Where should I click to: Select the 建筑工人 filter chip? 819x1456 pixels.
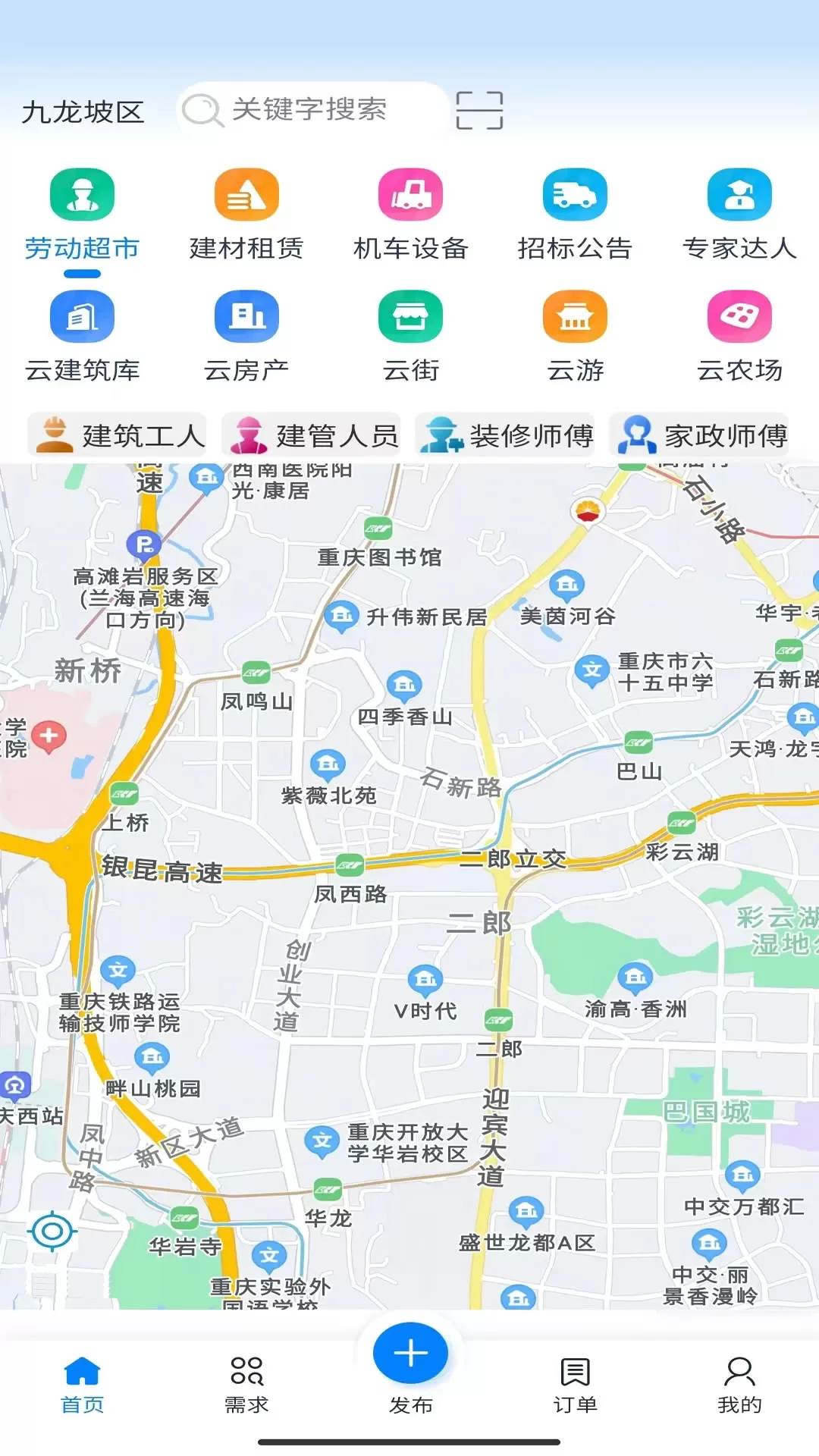[118, 435]
